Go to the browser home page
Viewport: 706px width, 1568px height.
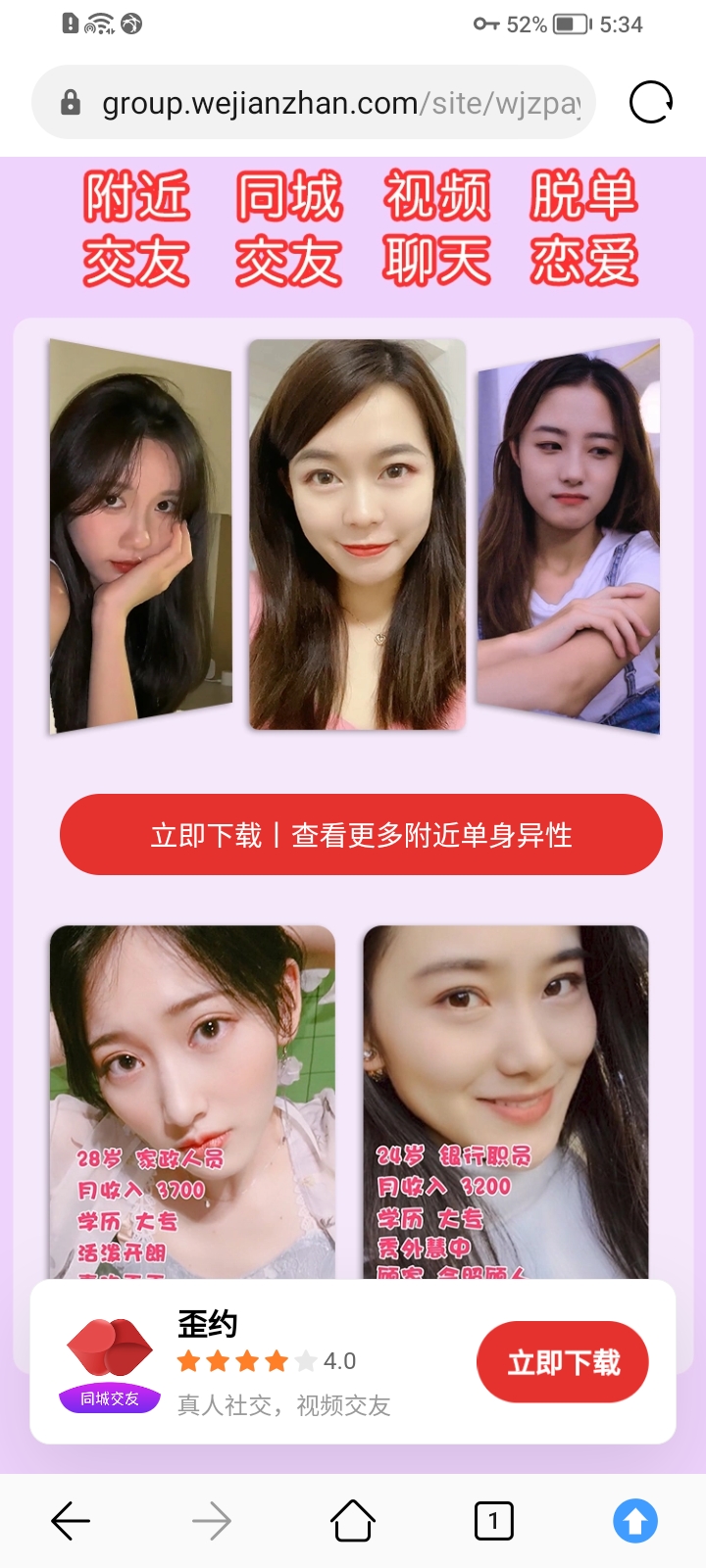353,1521
